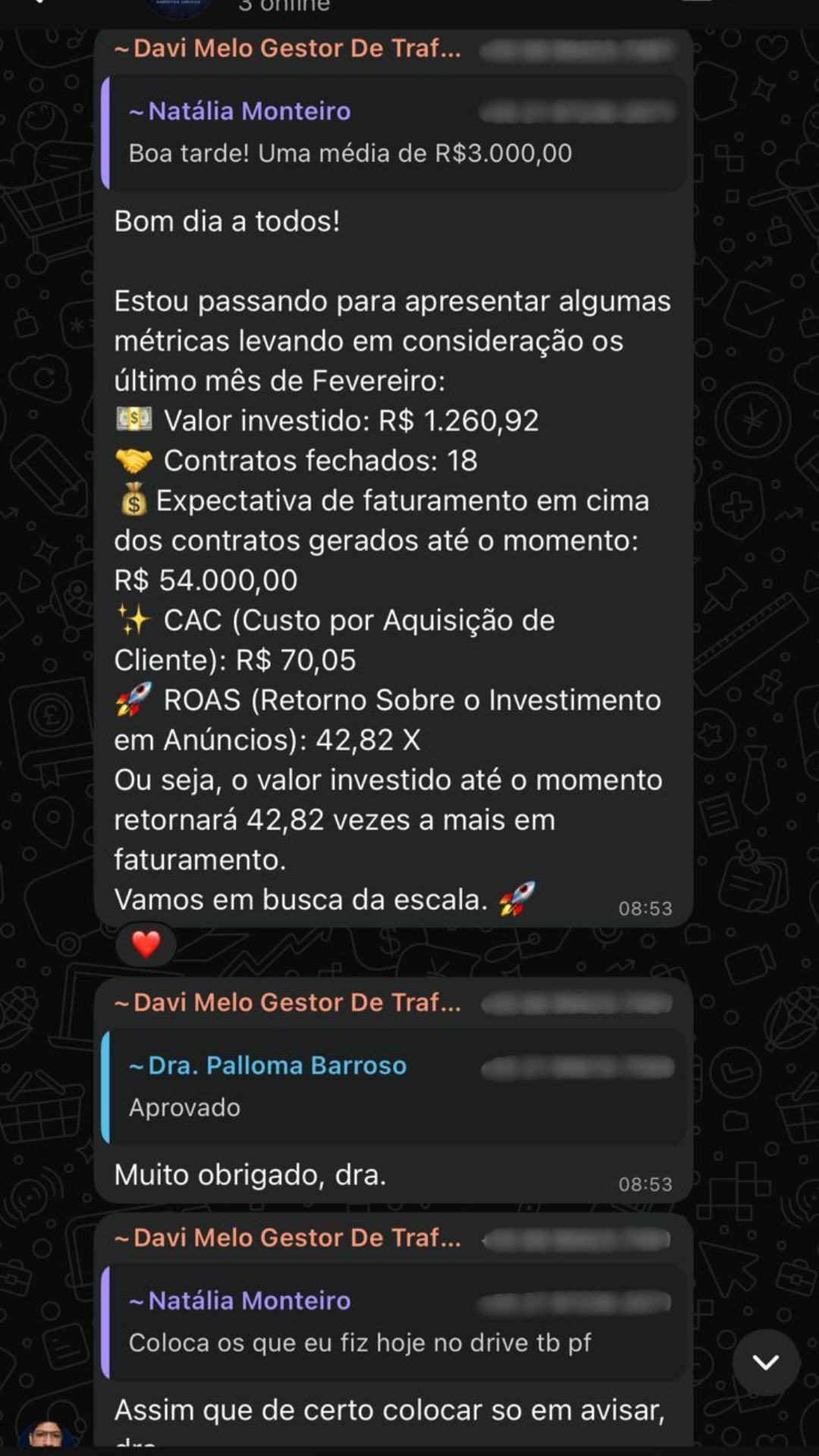Jump to the latest messages with down chevron
This screenshot has width=819, height=1456.
pyautogui.click(x=765, y=1362)
